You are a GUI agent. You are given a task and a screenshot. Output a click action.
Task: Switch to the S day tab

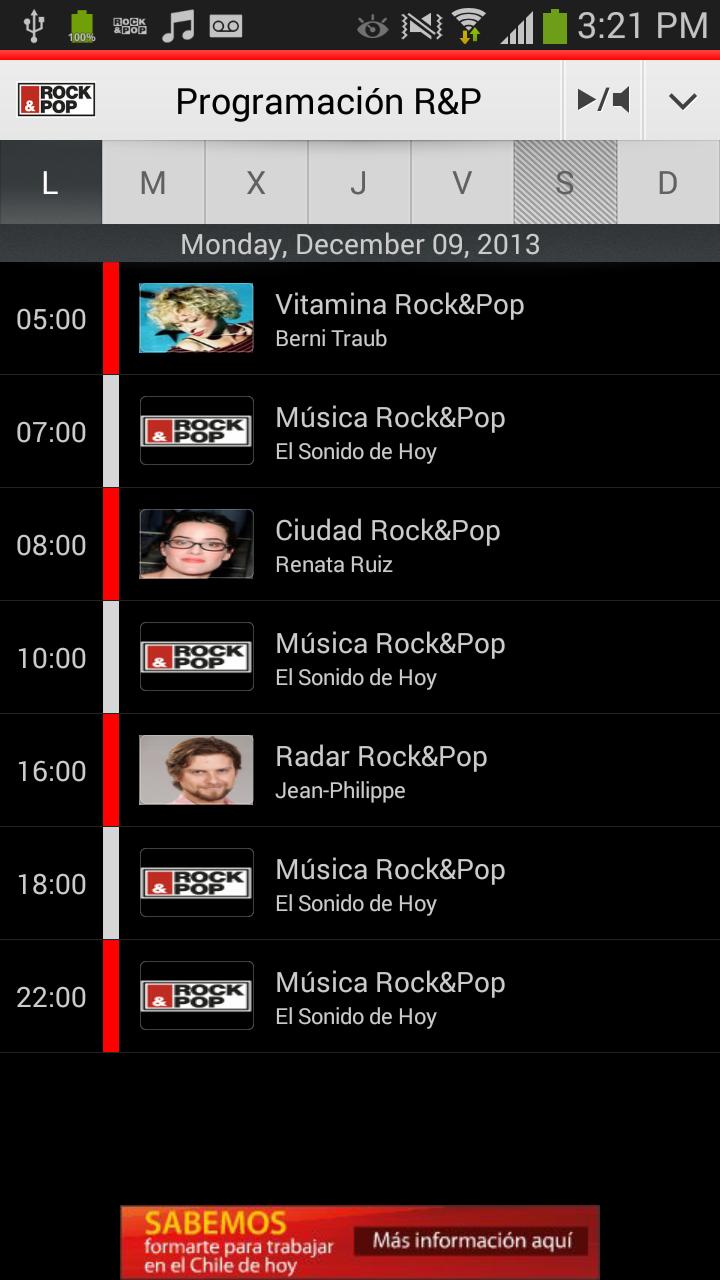pos(565,183)
